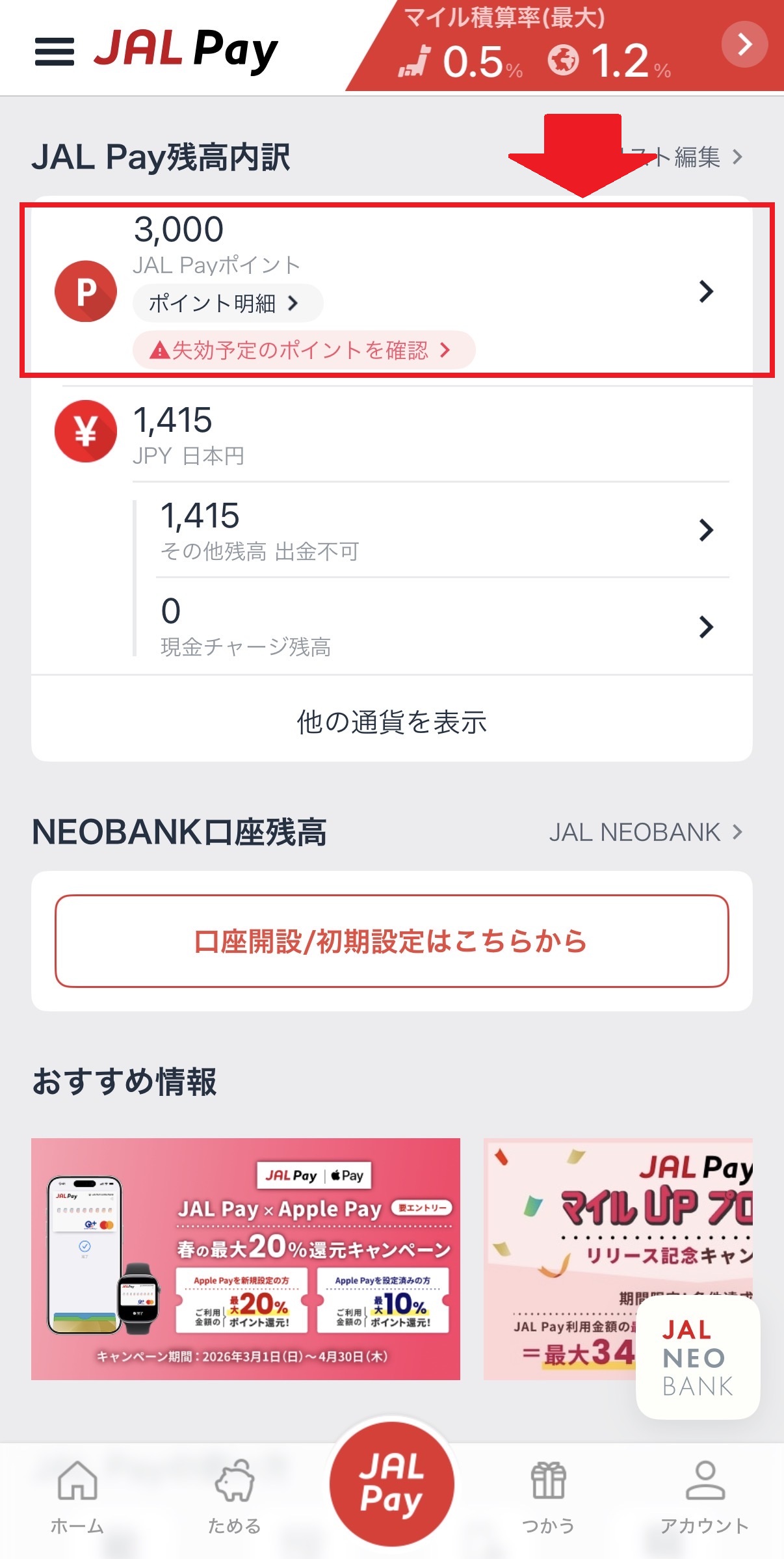Open the リスト編集 link

pyautogui.click(x=696, y=157)
